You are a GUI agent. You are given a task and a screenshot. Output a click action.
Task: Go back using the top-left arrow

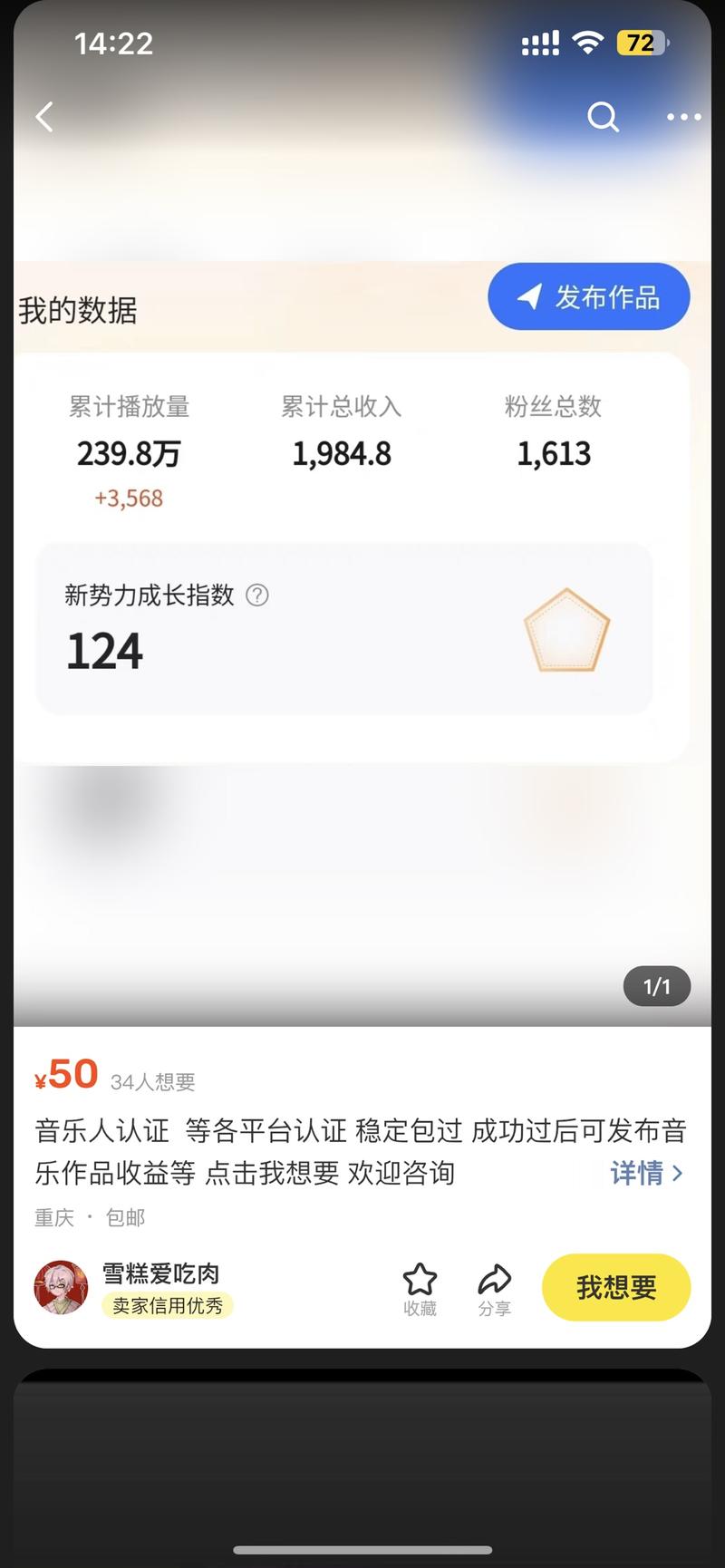click(44, 117)
